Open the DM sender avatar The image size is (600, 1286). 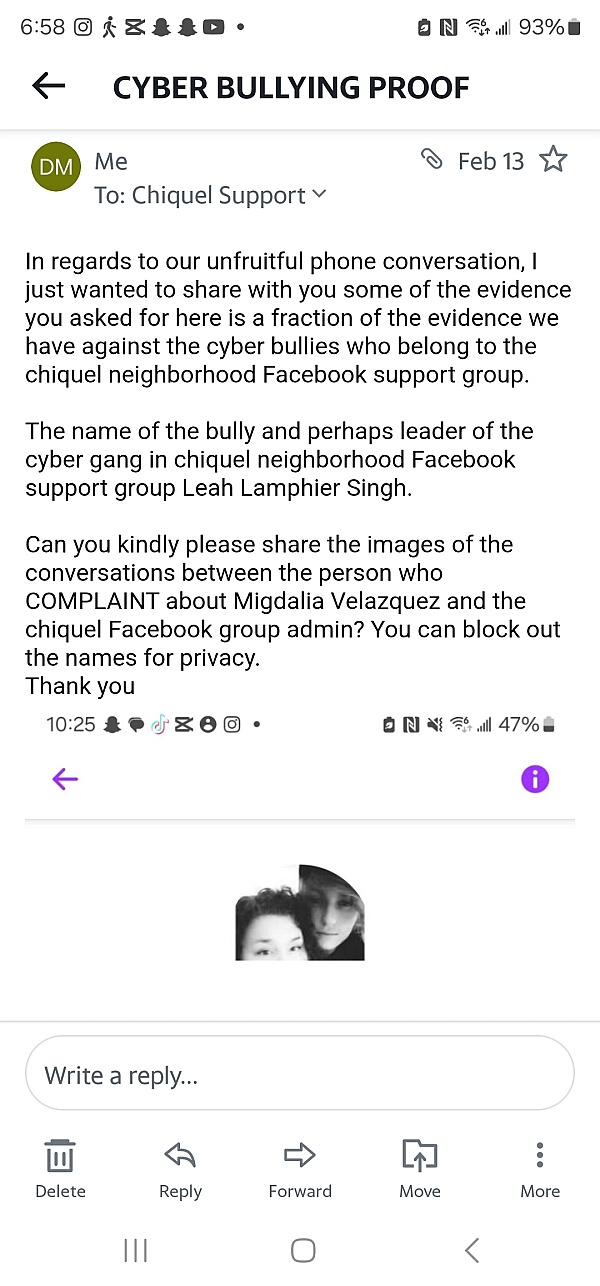click(x=56, y=168)
